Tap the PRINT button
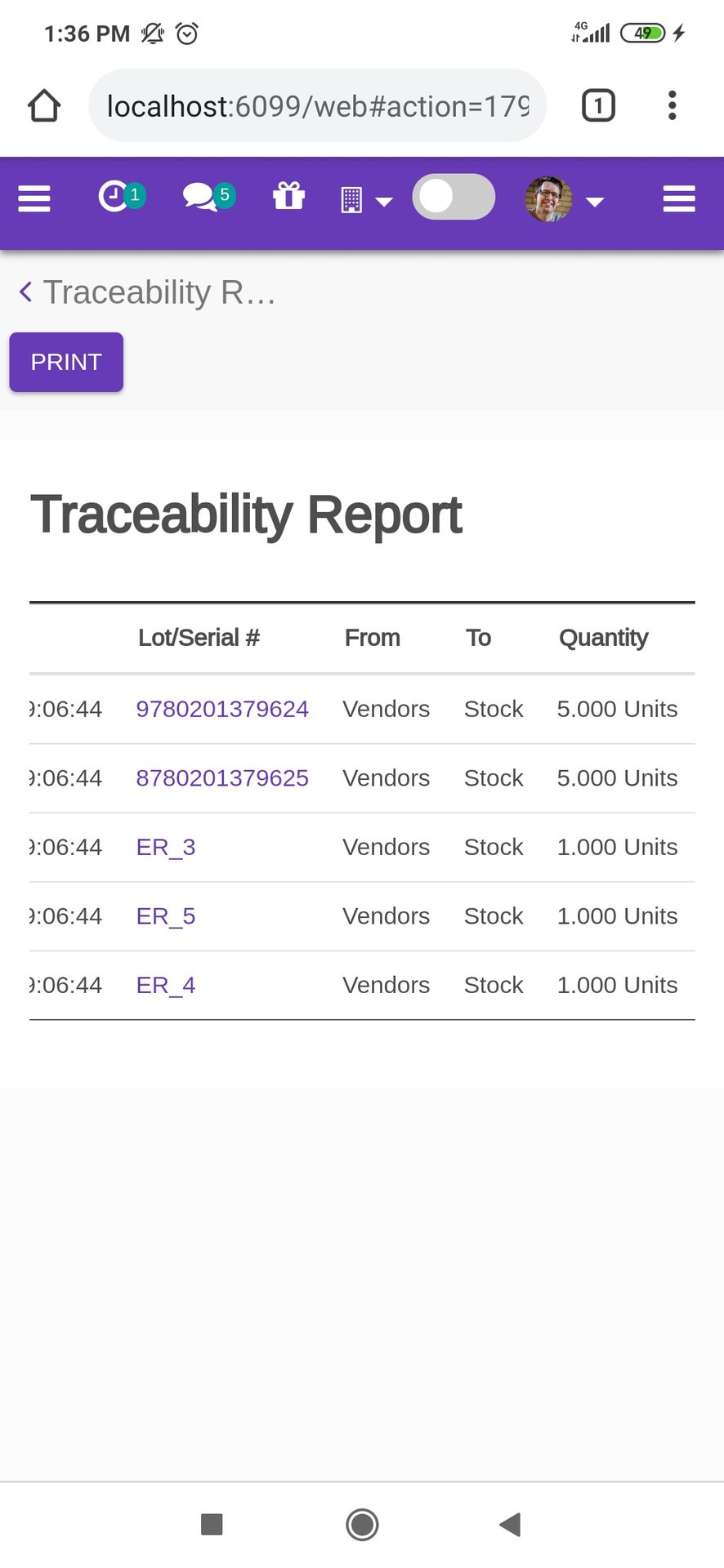Image resolution: width=724 pixels, height=1568 pixels. point(66,362)
